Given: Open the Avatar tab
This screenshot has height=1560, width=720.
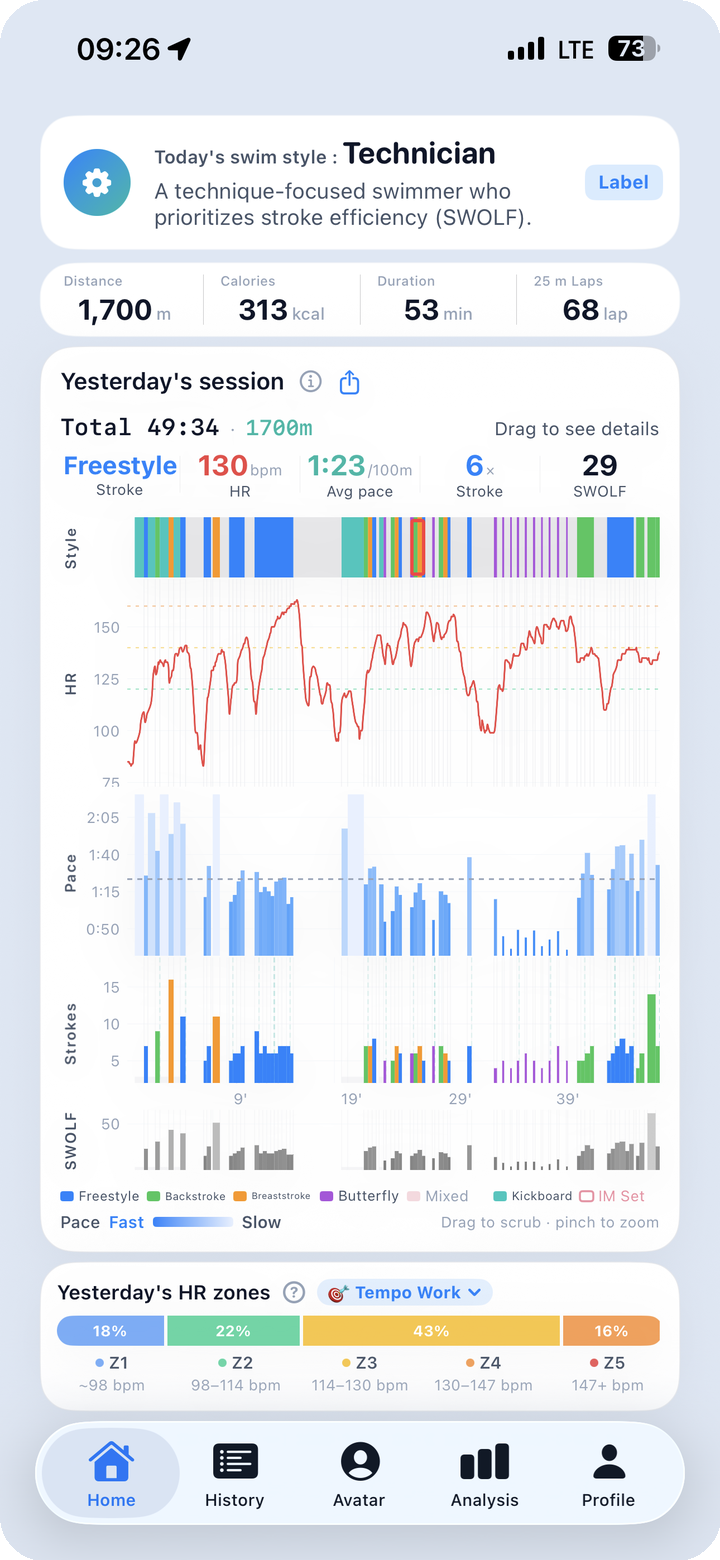Looking at the screenshot, I should tap(359, 1475).
